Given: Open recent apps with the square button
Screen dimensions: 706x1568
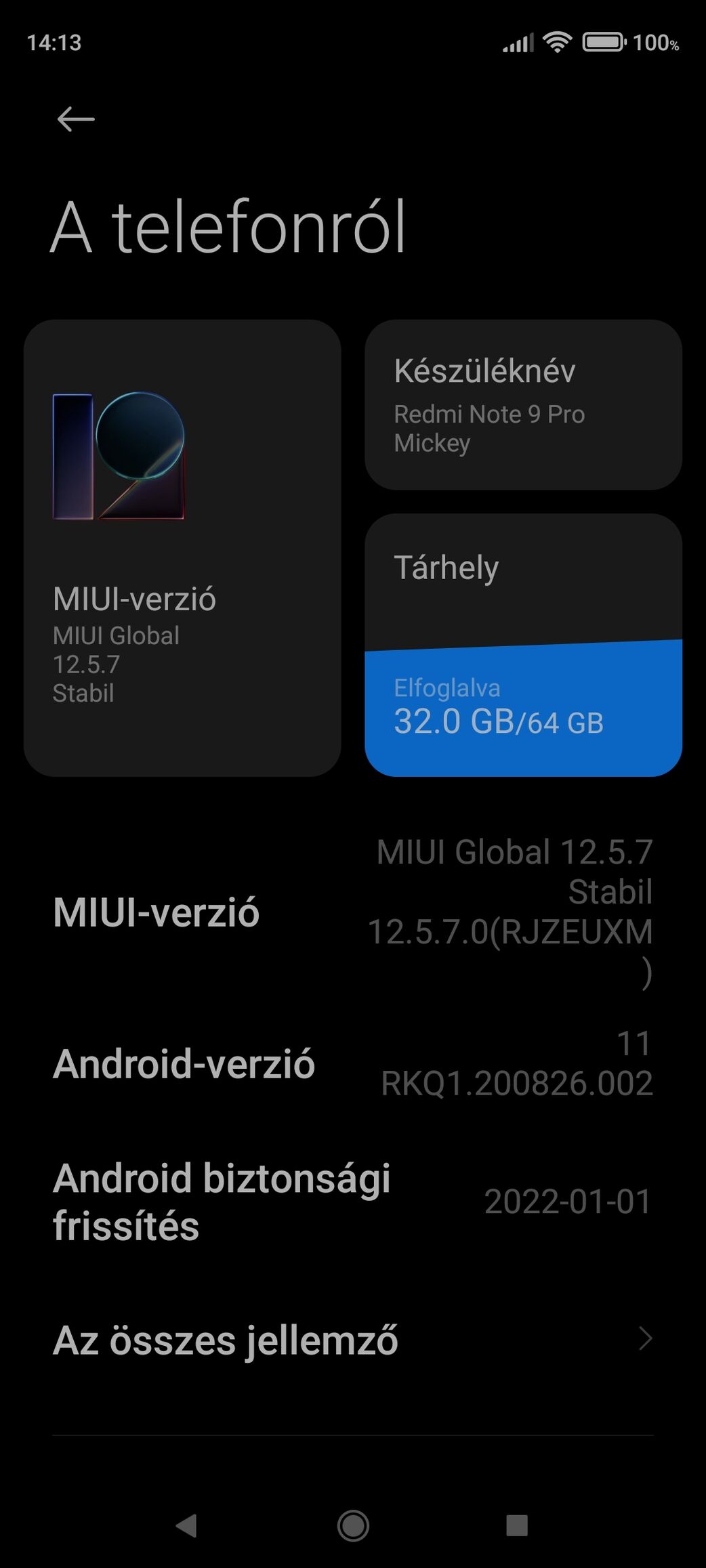Looking at the screenshot, I should (x=517, y=1525).
